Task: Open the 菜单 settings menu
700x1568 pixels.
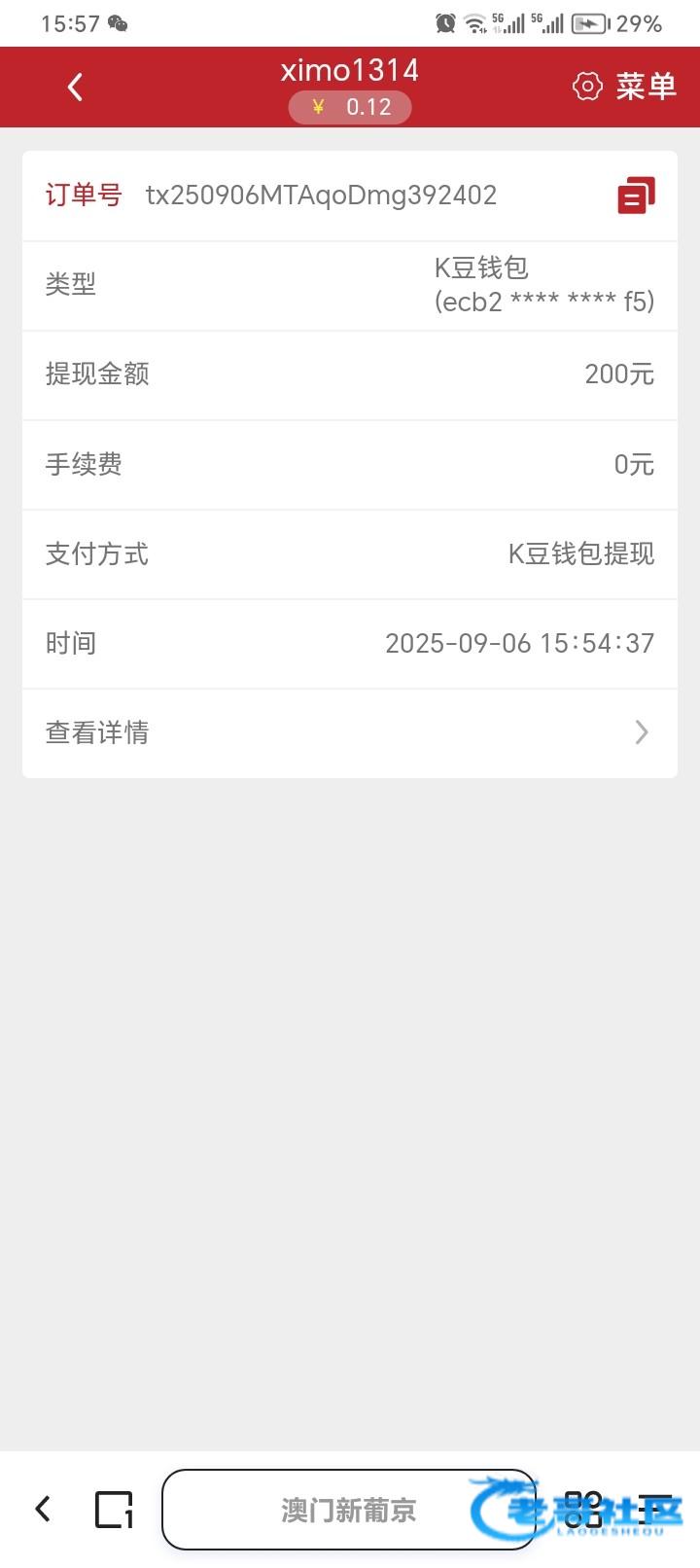Action: (624, 87)
